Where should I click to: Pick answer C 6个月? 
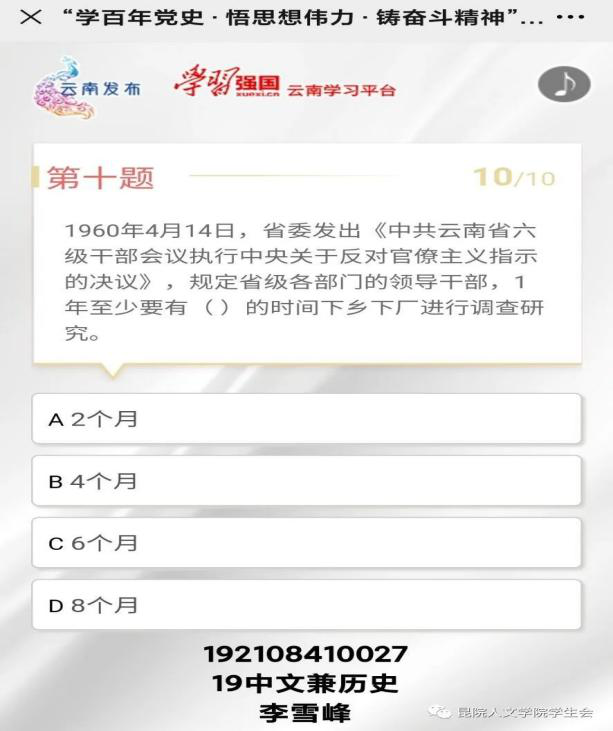point(306,543)
